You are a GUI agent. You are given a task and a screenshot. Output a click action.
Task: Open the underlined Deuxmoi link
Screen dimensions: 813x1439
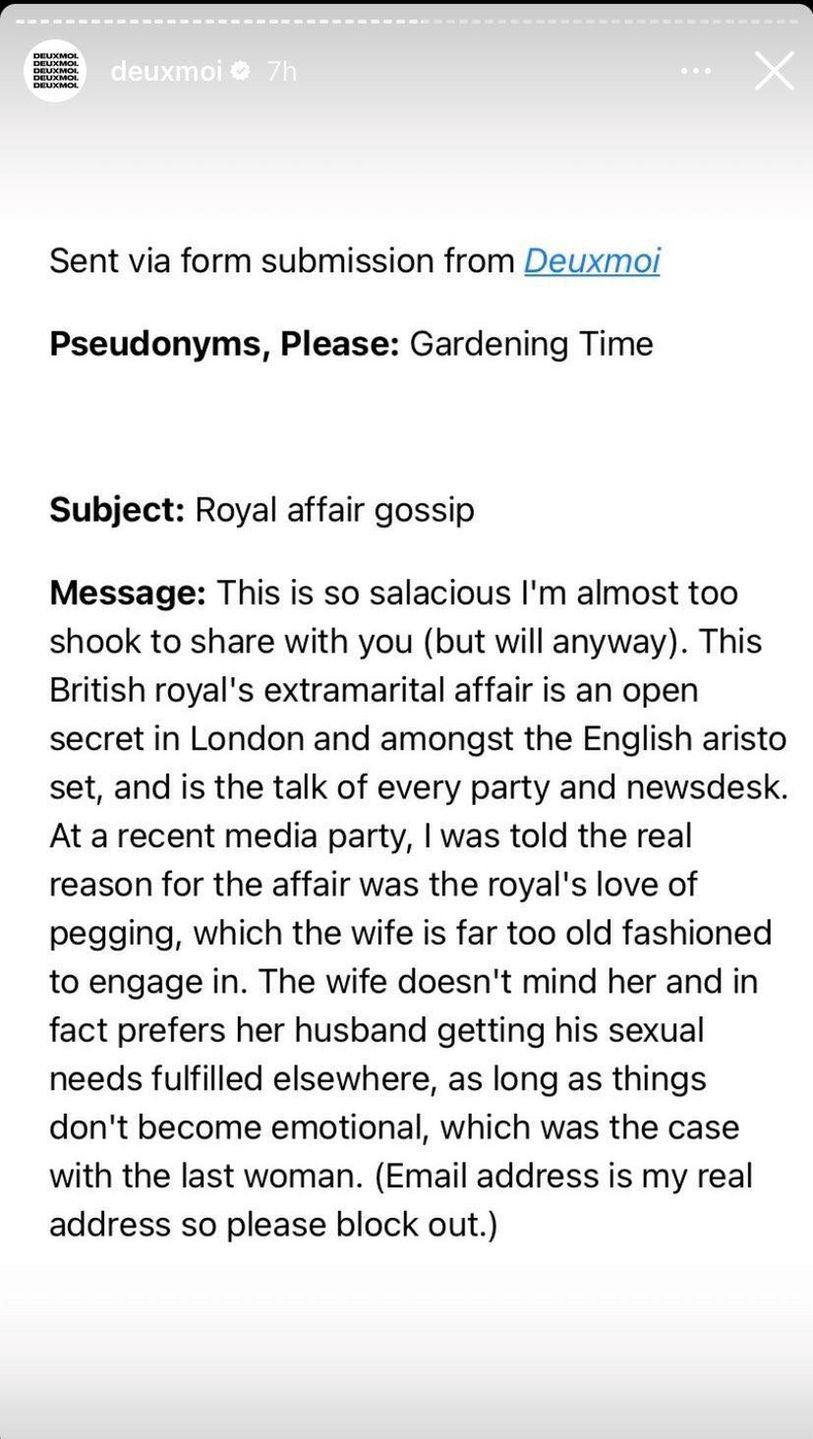click(592, 261)
